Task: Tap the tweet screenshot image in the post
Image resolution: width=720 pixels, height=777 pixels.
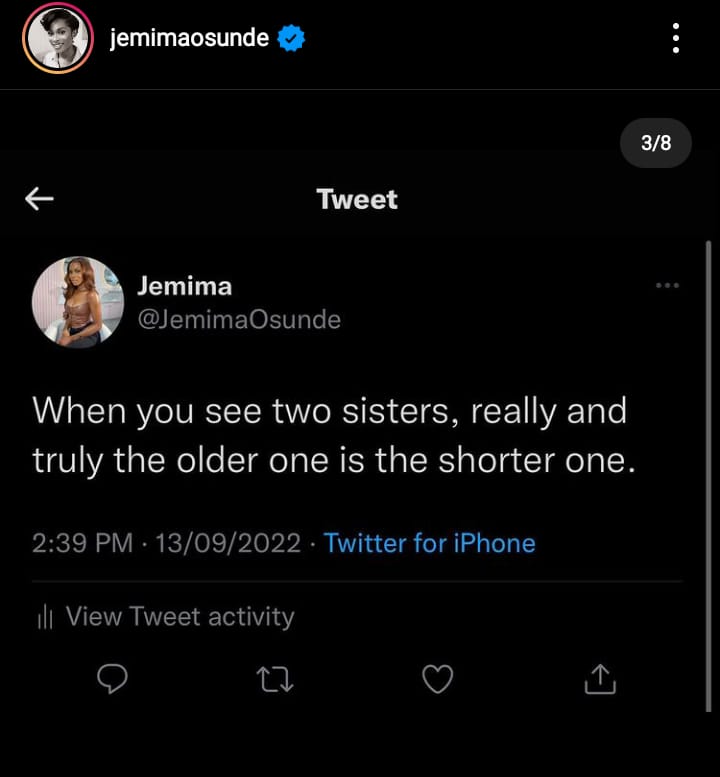Action: pos(360,430)
